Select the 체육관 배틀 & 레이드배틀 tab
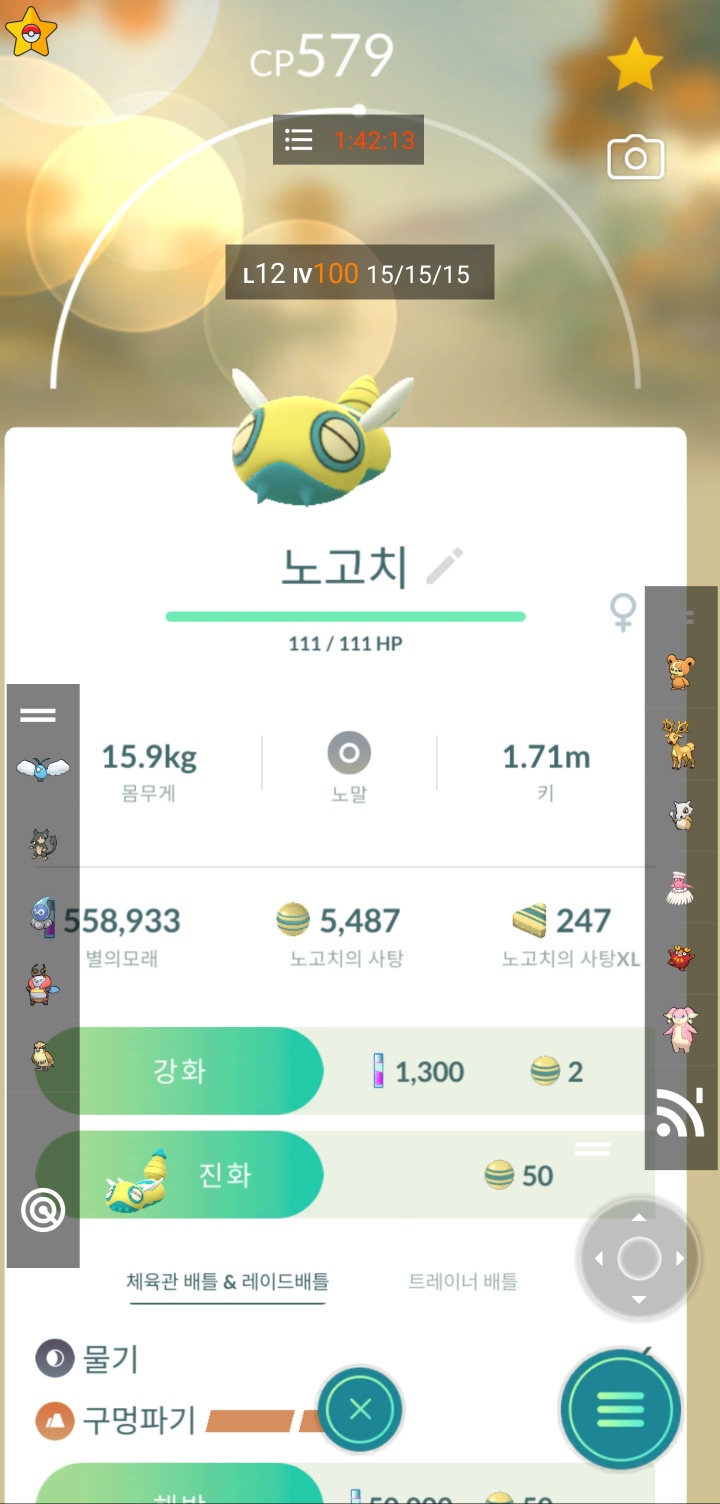 228,1281
